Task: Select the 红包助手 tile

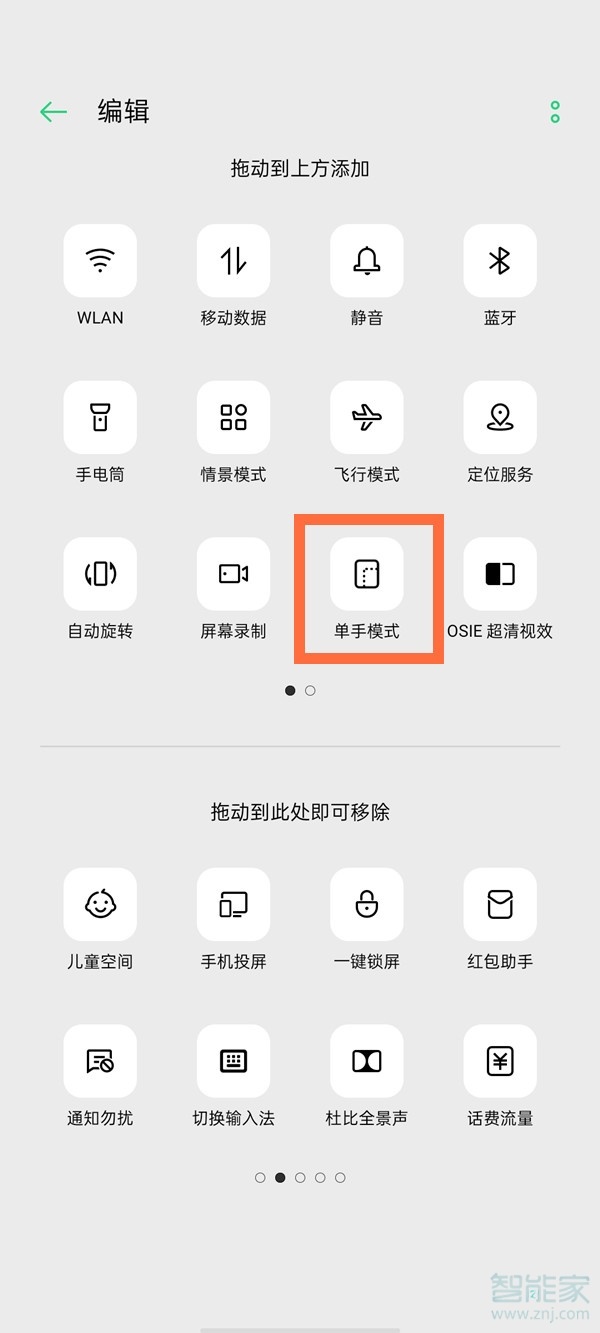Action: [500, 904]
